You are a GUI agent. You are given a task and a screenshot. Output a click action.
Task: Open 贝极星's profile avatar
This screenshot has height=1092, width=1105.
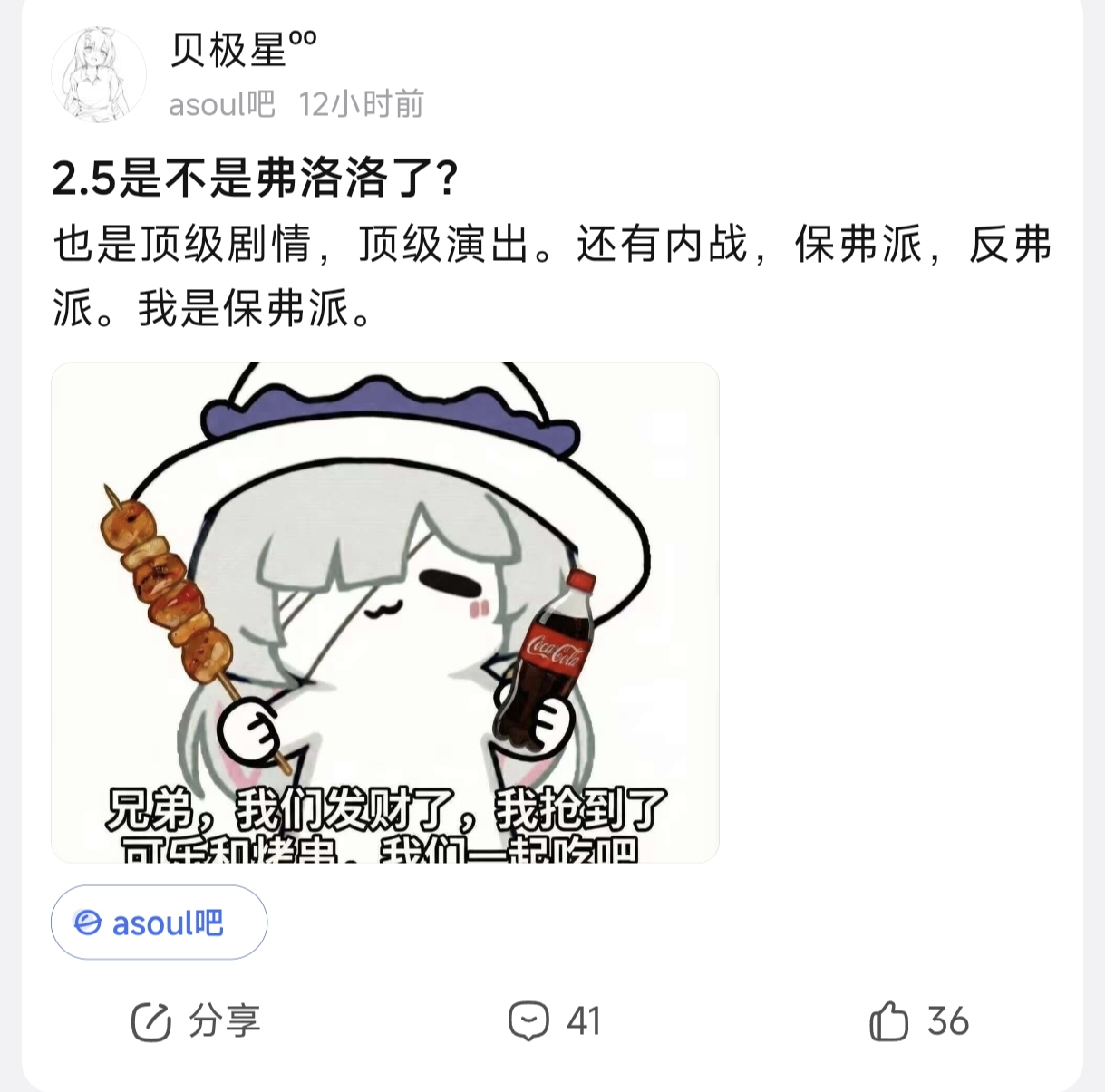click(99, 75)
